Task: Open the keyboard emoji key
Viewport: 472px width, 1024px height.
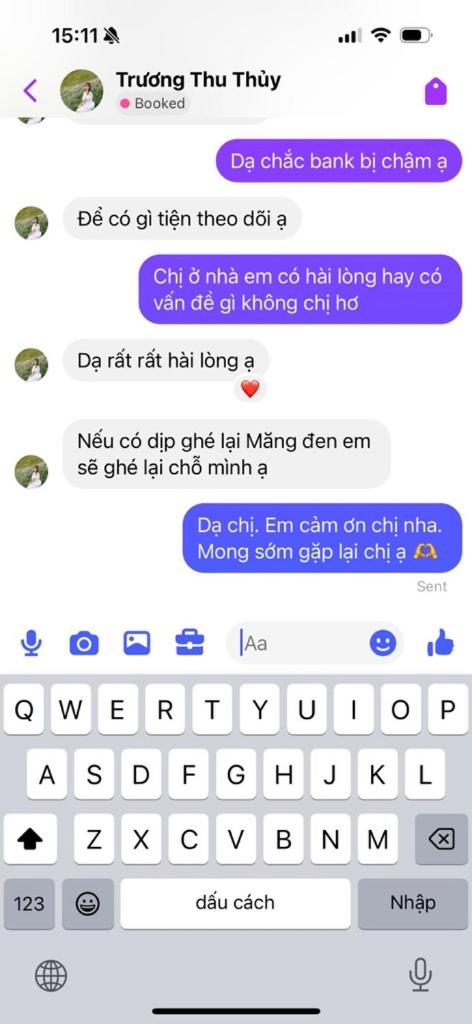Action: click(88, 904)
